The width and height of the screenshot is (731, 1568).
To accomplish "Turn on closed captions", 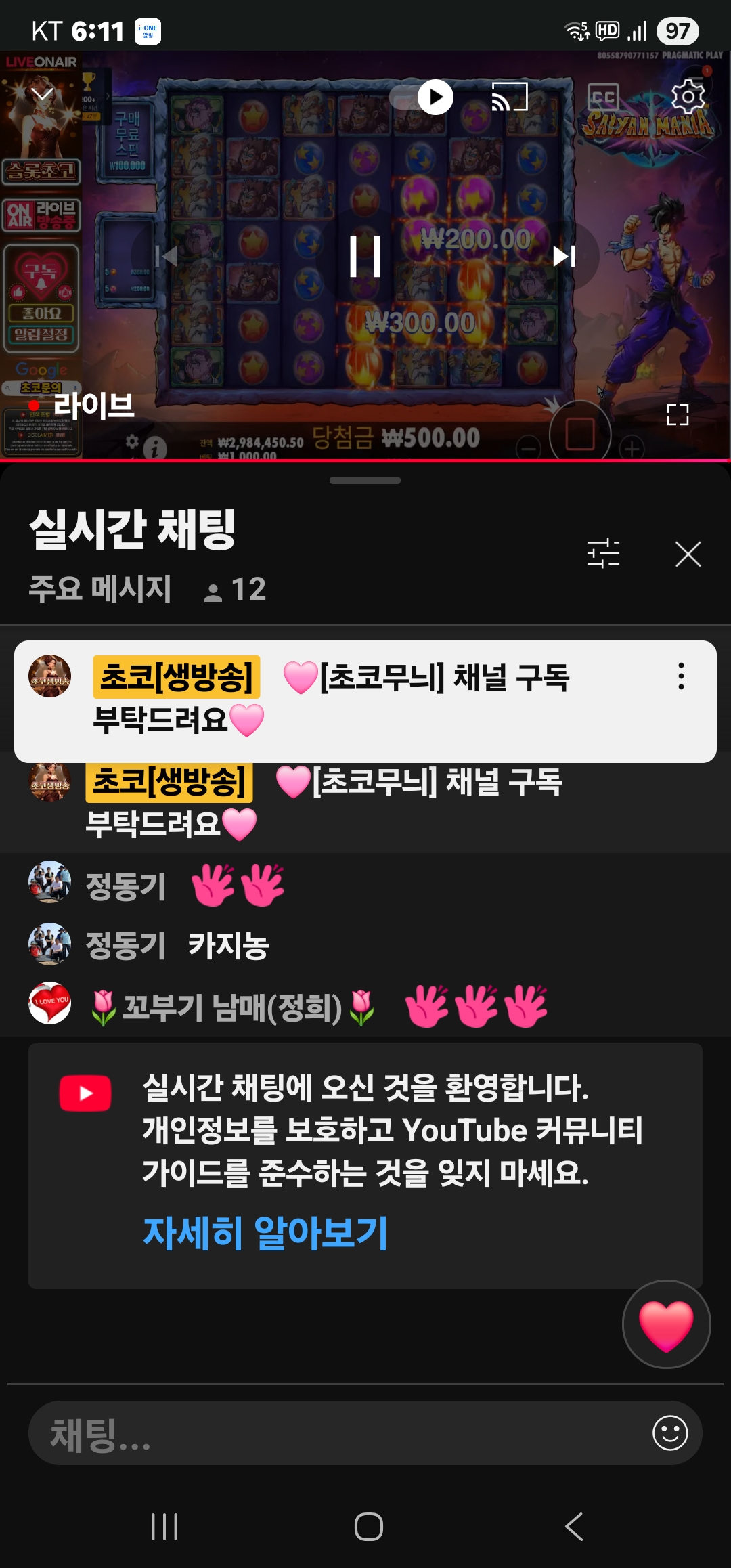I will click(x=602, y=97).
